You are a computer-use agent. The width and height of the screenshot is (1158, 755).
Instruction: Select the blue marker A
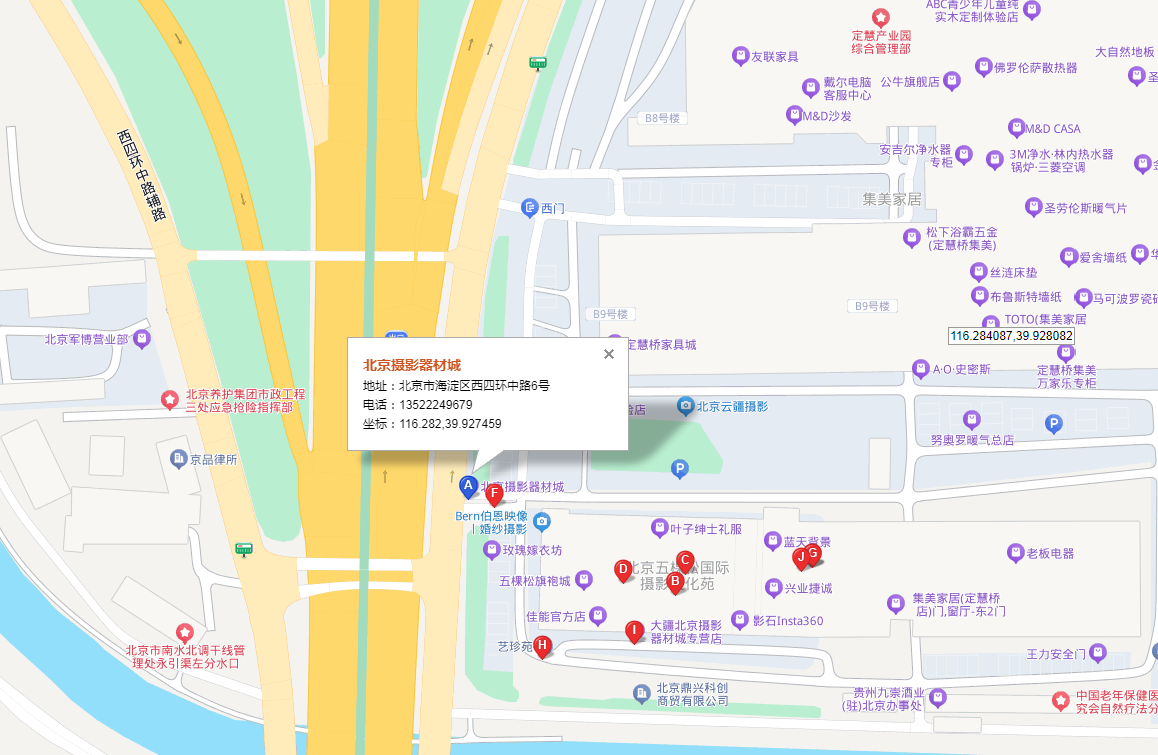[x=467, y=486]
